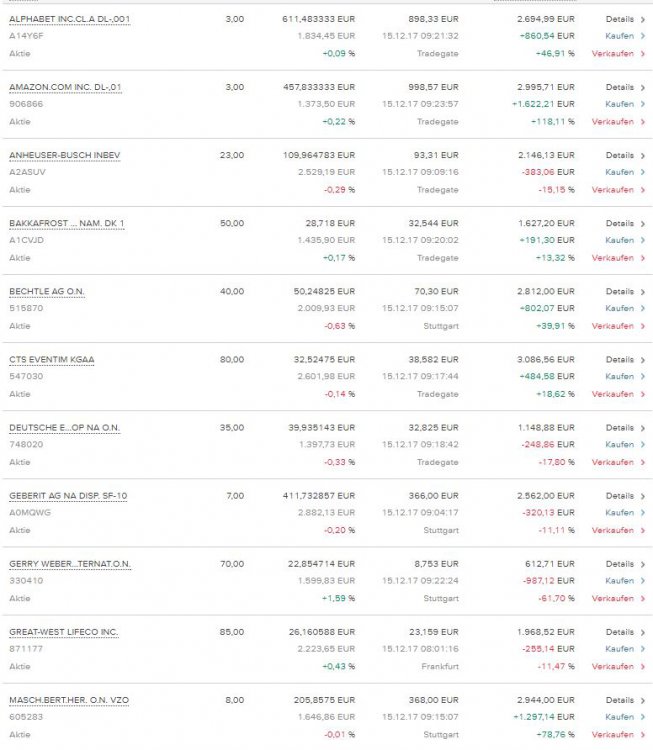Tap Kaufen for Gerry Weber
This screenshot has height=750, width=653.
tap(624, 580)
